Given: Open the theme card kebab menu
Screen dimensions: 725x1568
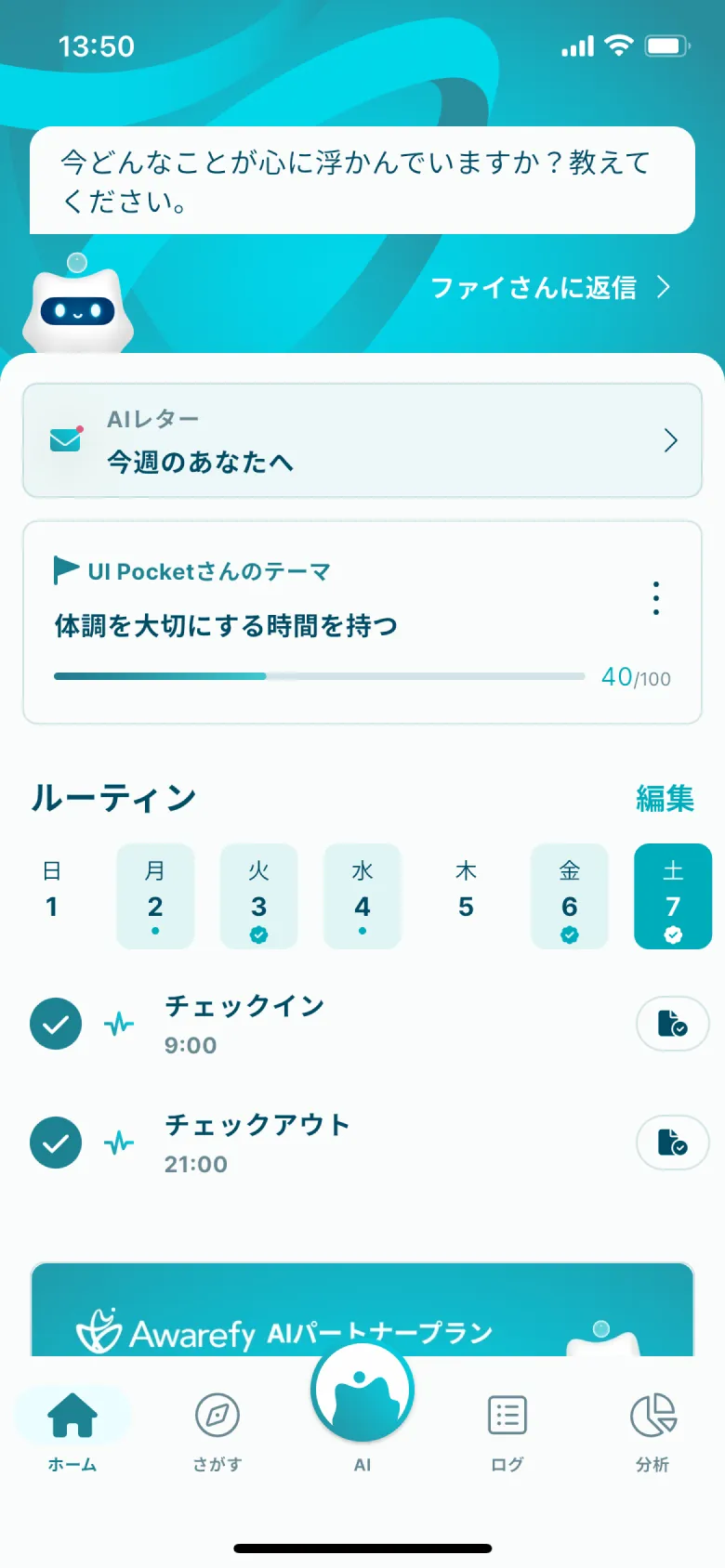Looking at the screenshot, I should click(x=655, y=596).
